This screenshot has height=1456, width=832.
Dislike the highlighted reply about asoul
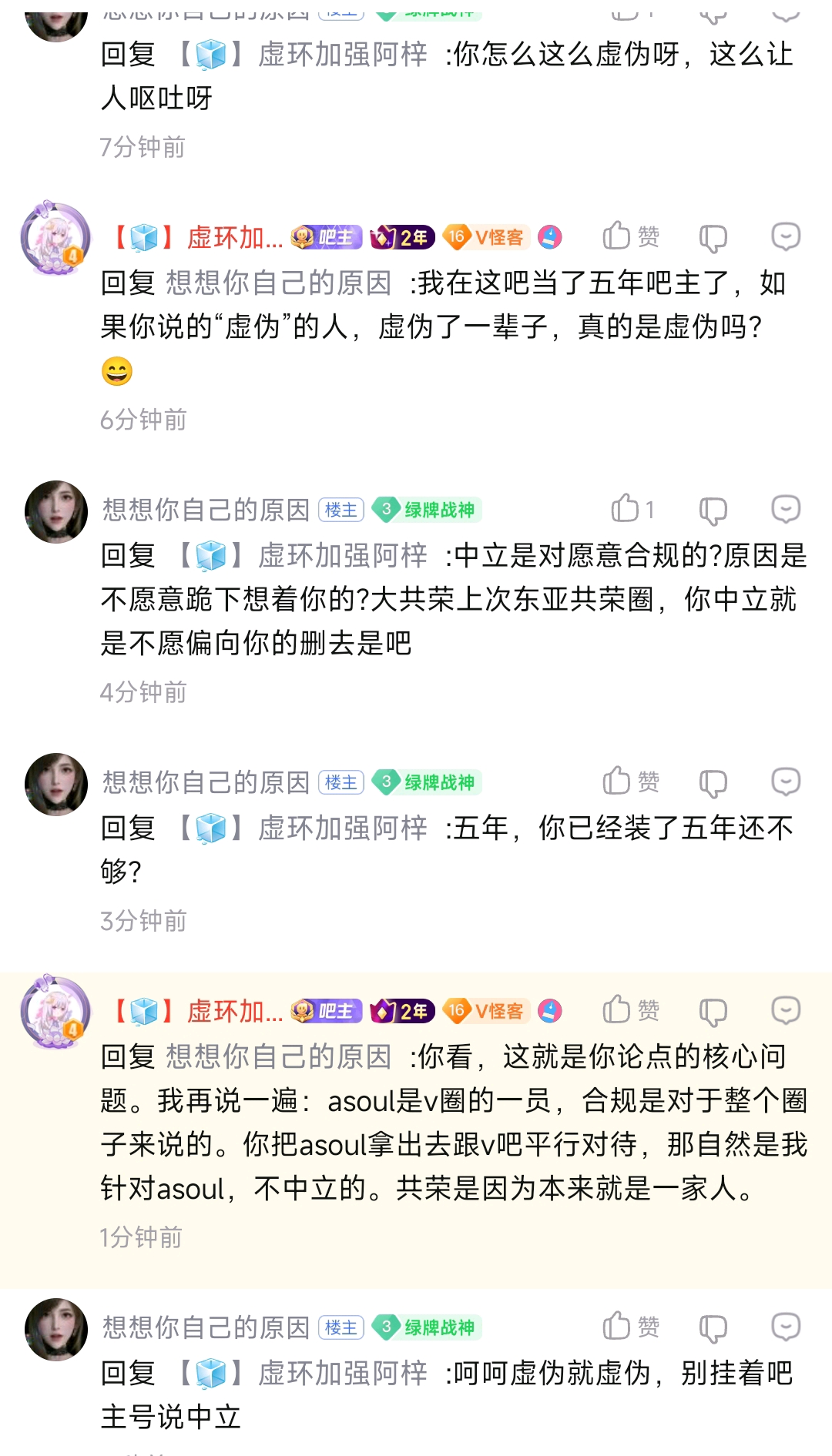tap(713, 1011)
